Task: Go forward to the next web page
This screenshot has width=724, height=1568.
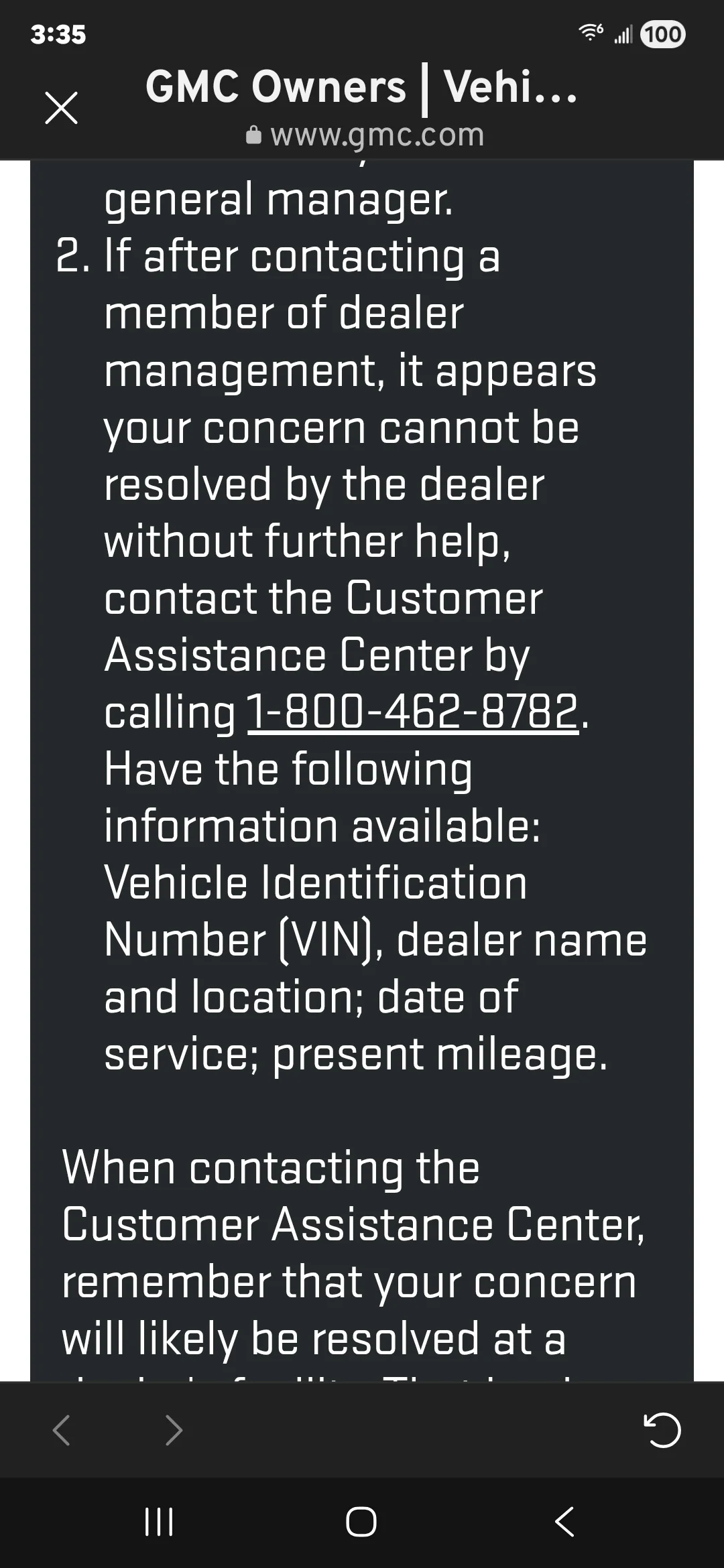Action: [174, 1430]
